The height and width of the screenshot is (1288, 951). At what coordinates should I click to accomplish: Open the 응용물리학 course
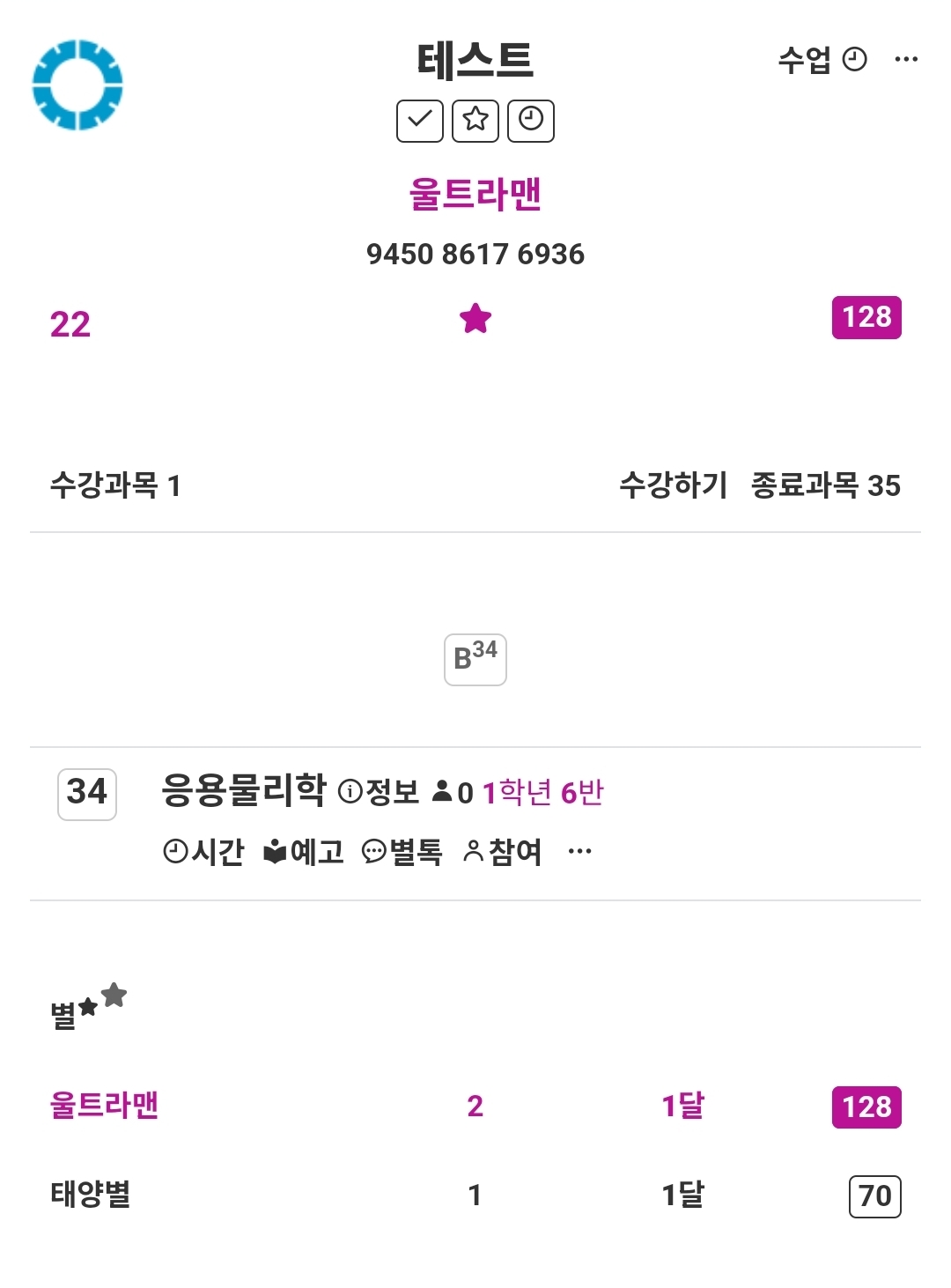(x=244, y=790)
